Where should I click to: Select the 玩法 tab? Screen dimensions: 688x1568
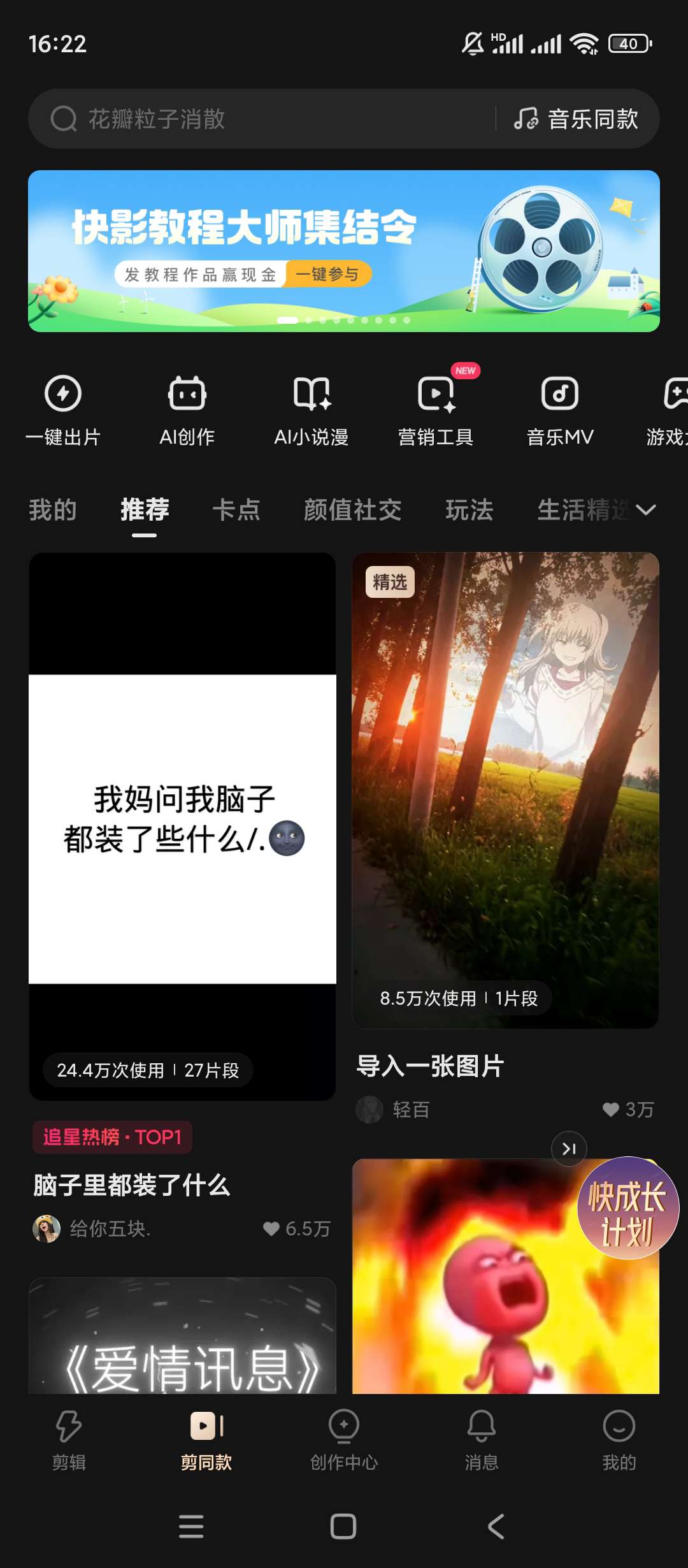[469, 510]
